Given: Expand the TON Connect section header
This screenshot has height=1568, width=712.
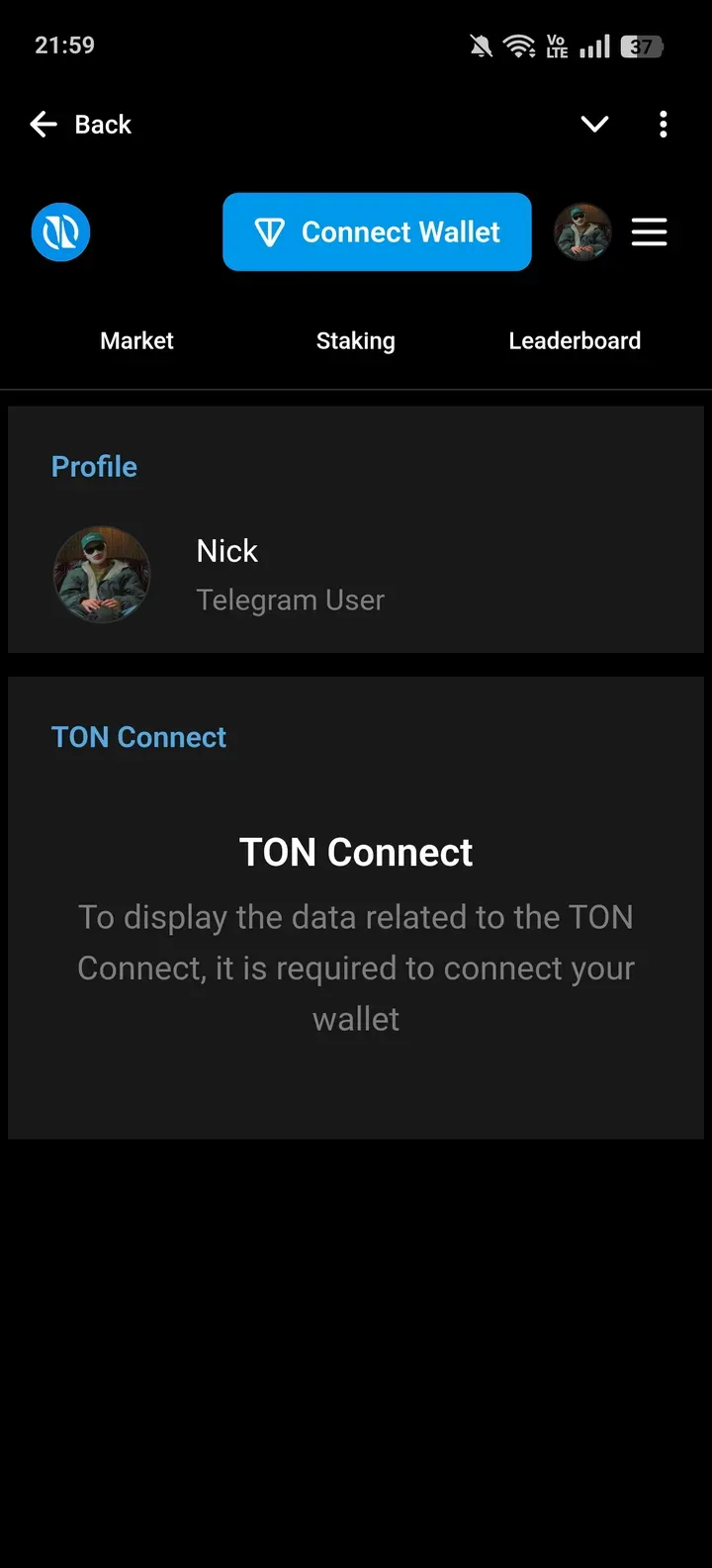Looking at the screenshot, I should (138, 736).
